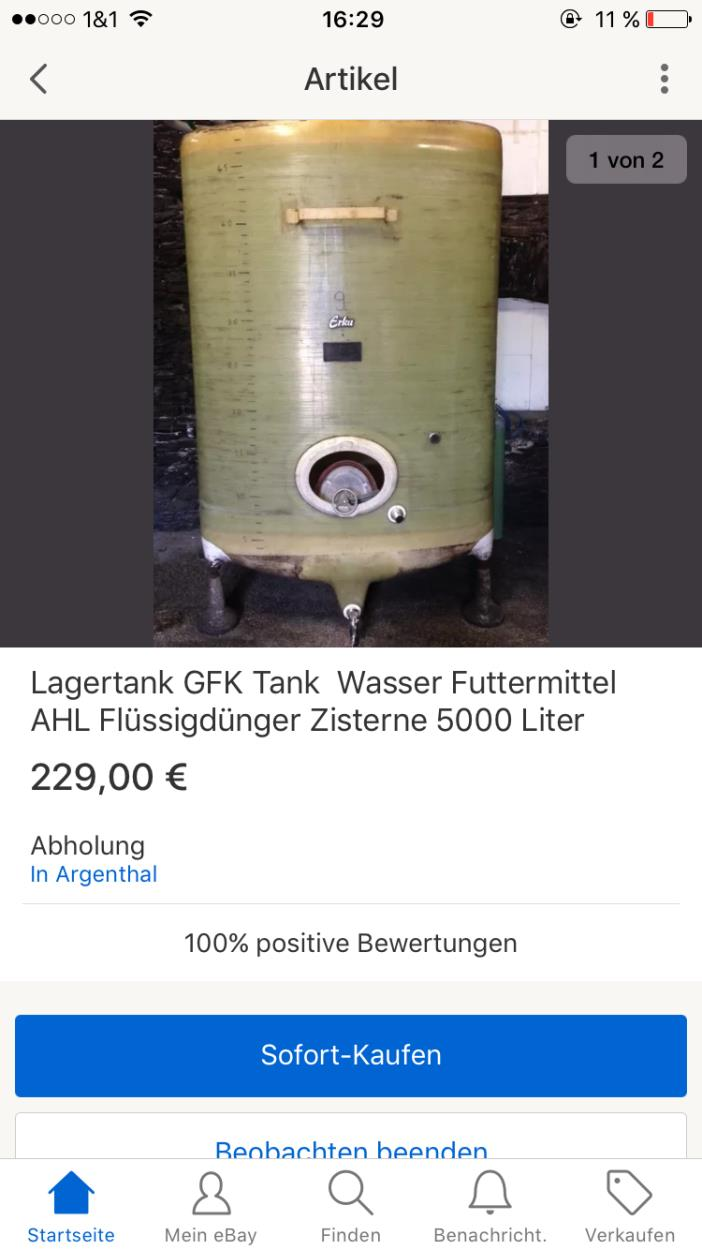This screenshot has height=1250, width=702.
Task: Tap the Sofort-Kaufen button
Action: 351,1055
